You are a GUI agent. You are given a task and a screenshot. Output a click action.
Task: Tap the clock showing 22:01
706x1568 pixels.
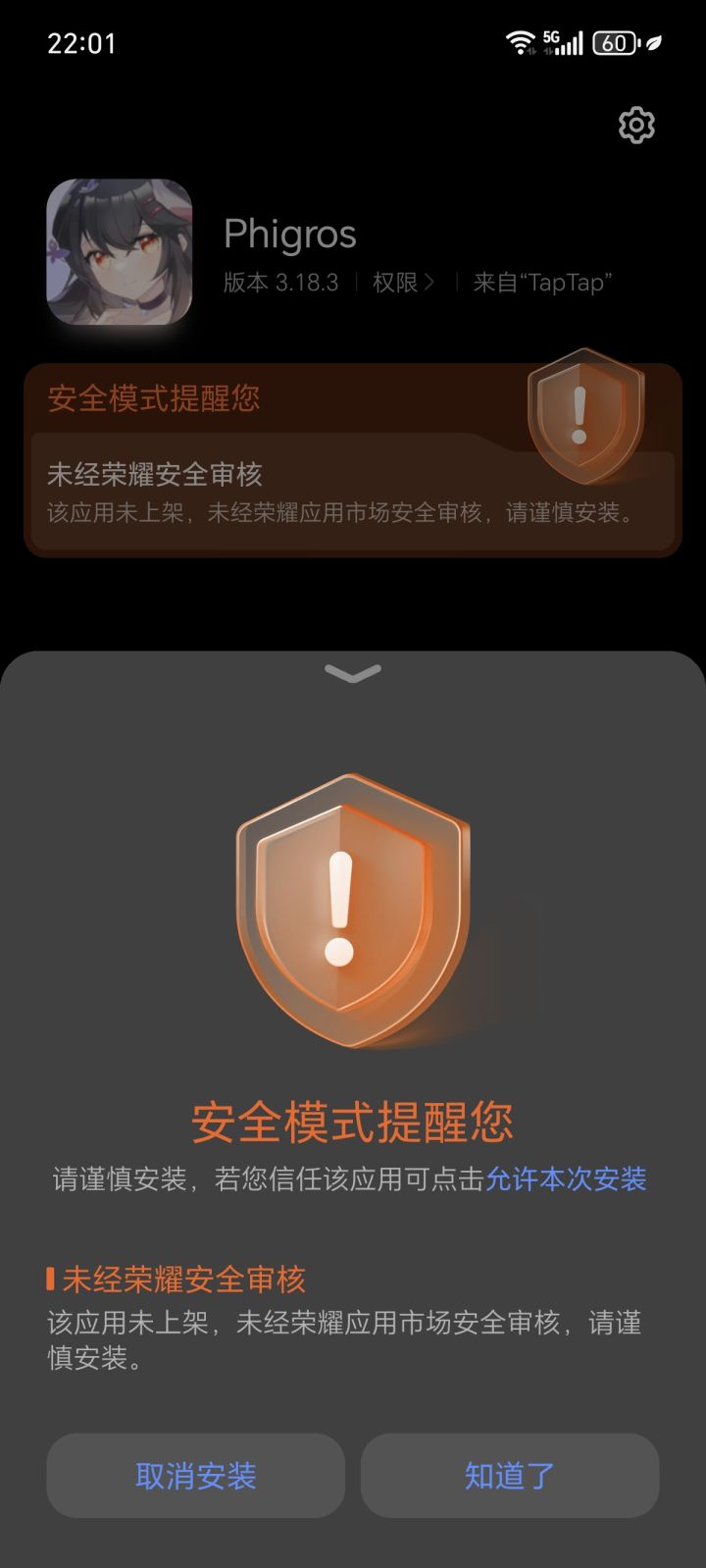point(83,41)
